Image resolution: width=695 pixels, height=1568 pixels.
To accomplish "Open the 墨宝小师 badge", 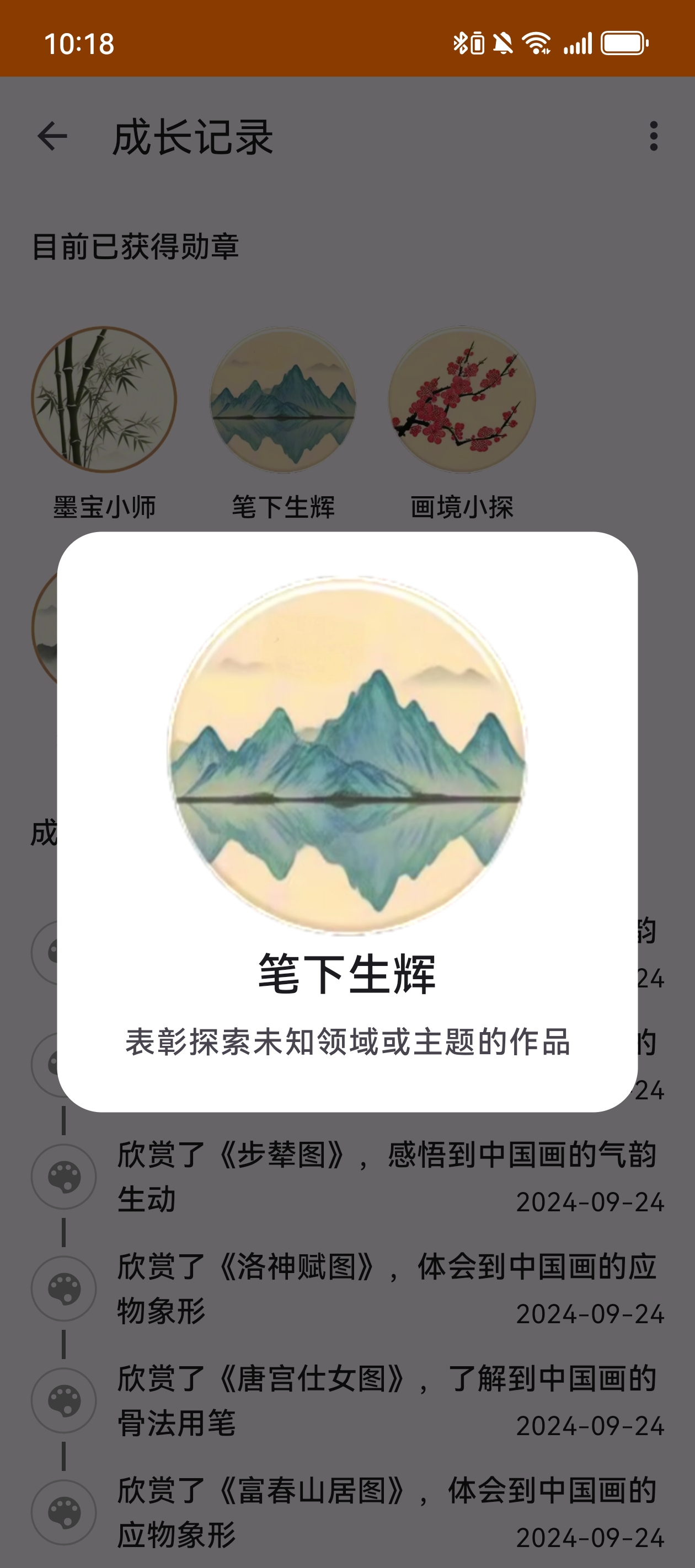I will point(104,400).
